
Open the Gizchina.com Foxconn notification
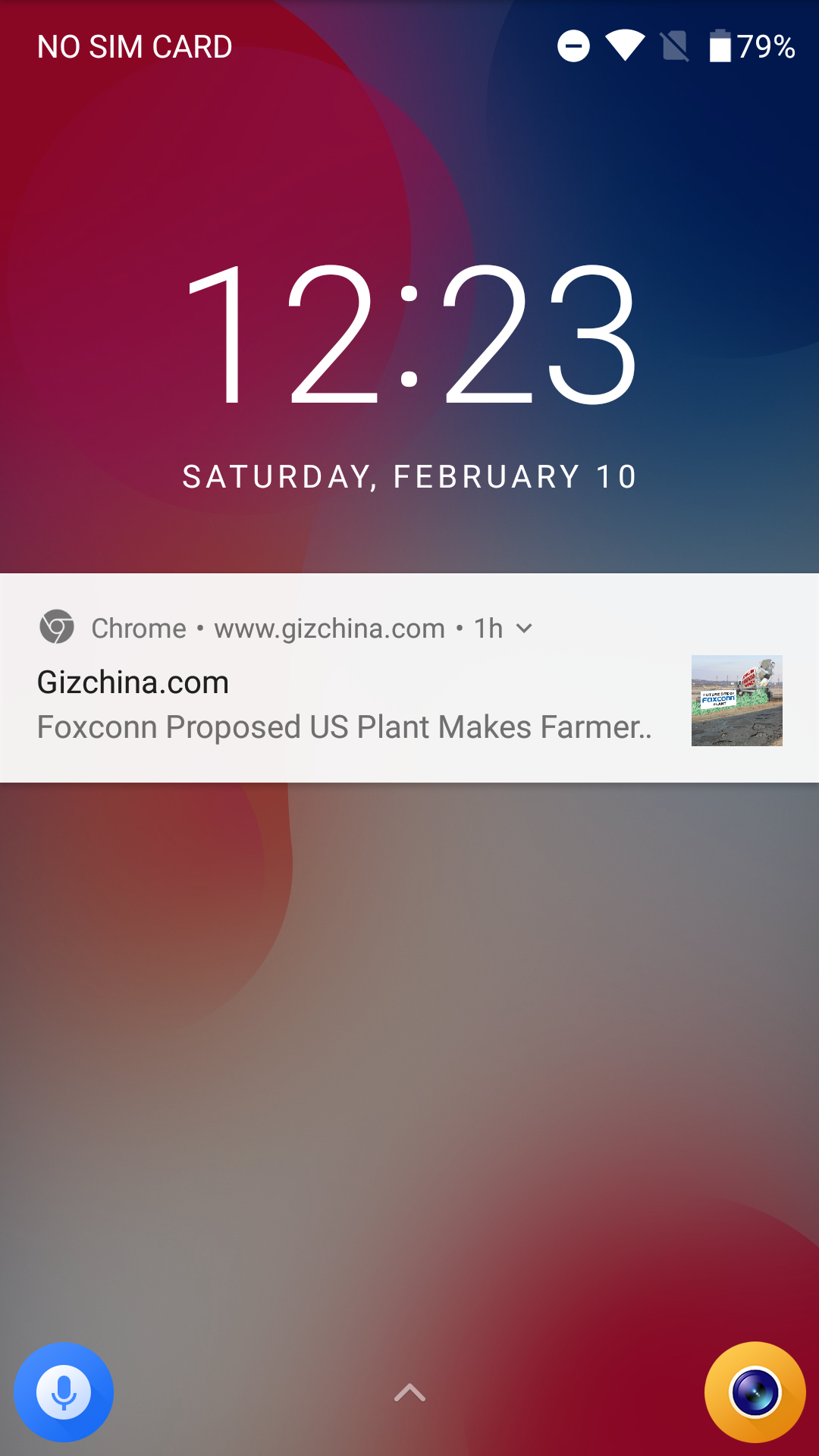409,678
